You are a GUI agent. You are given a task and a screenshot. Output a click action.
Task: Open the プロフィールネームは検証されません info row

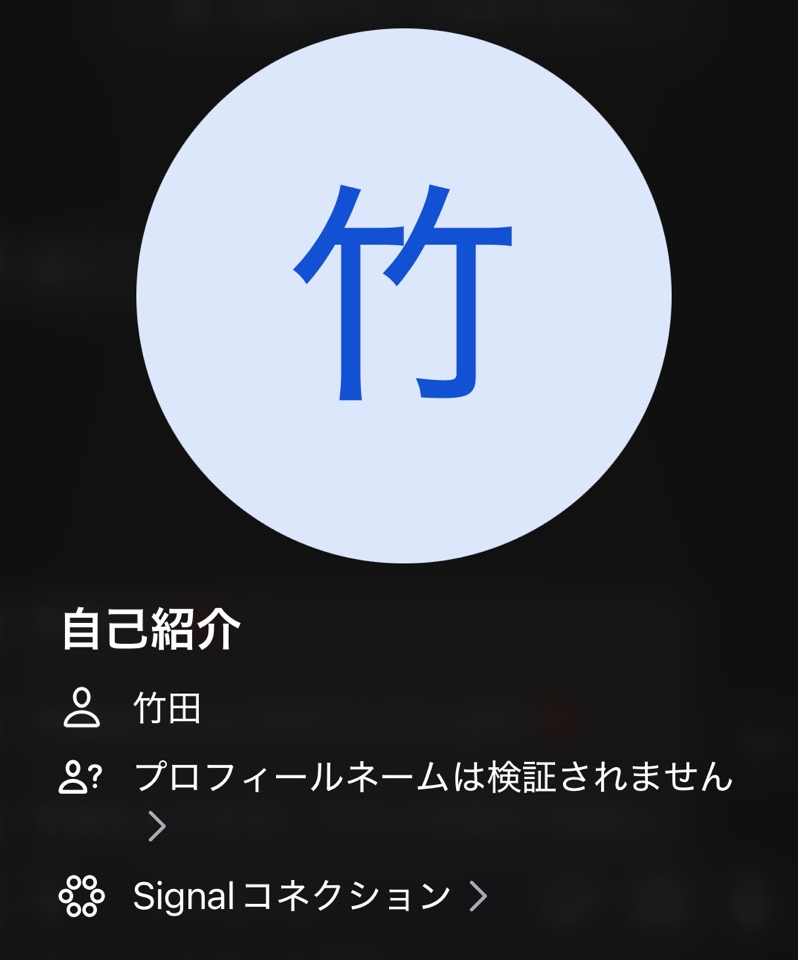(x=432, y=778)
